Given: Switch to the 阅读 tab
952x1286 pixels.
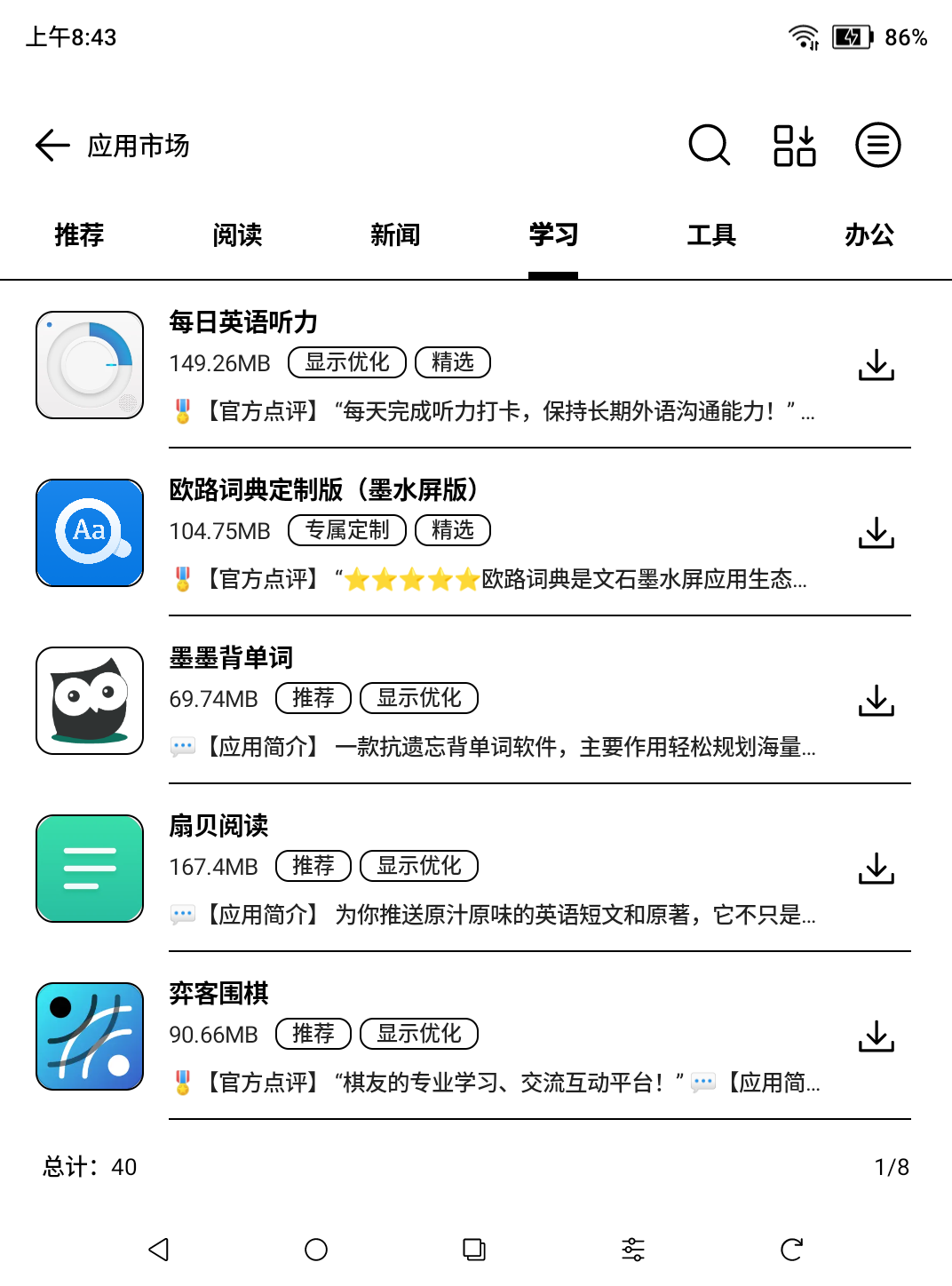Looking at the screenshot, I should pyautogui.click(x=237, y=235).
